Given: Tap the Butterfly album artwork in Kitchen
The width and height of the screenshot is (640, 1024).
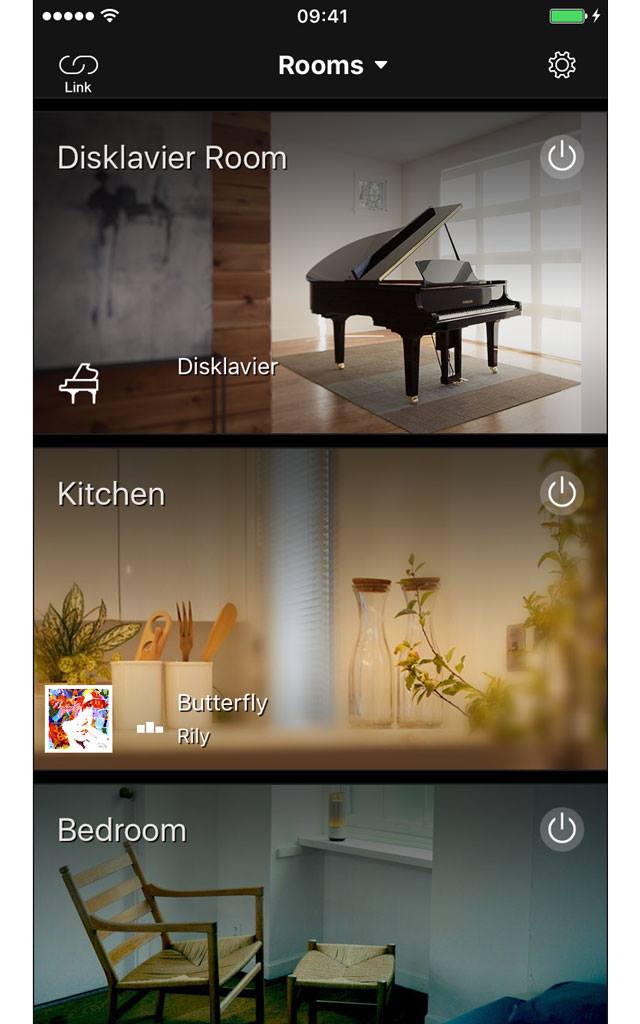Looking at the screenshot, I should [x=79, y=718].
